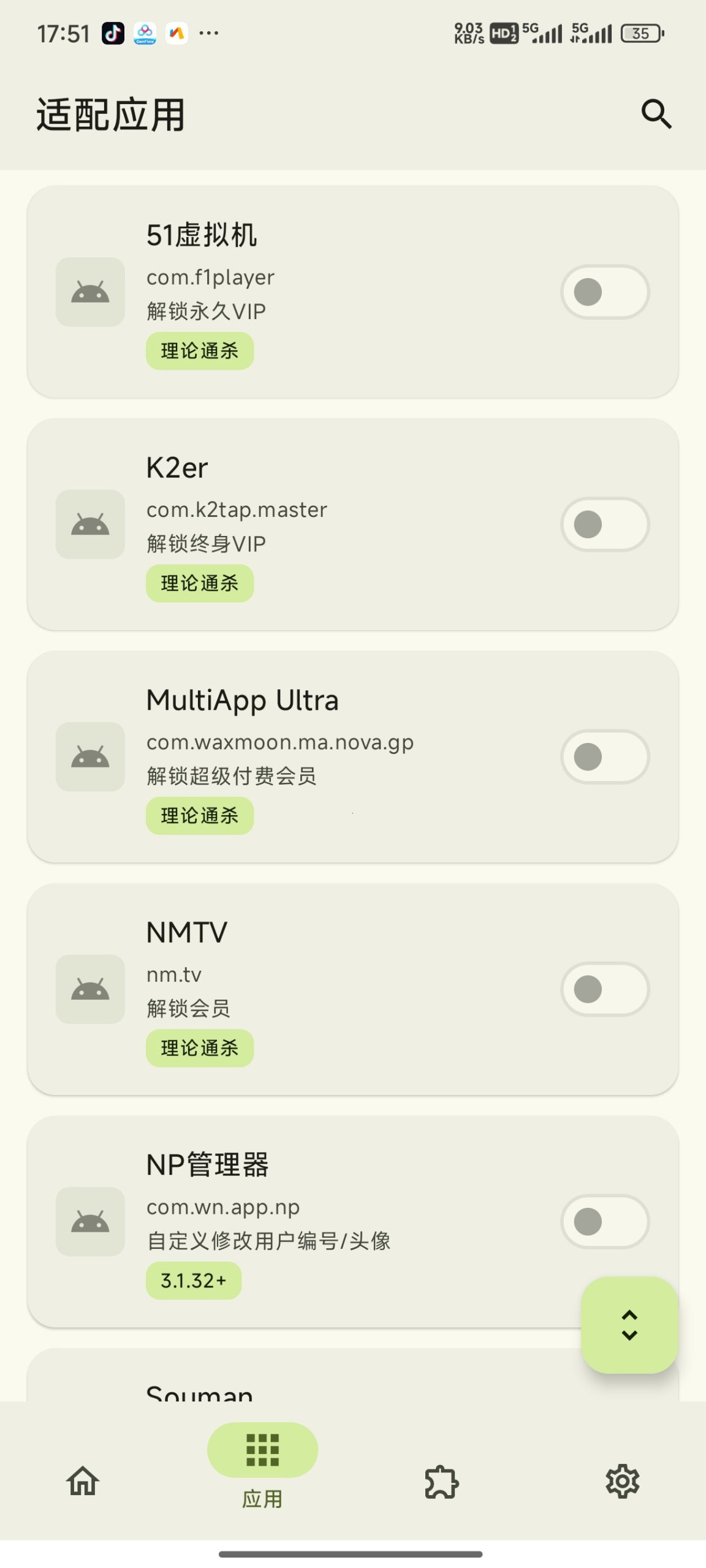Open the search icon in the app bar
This screenshot has height=1568, width=706.
tap(656, 114)
